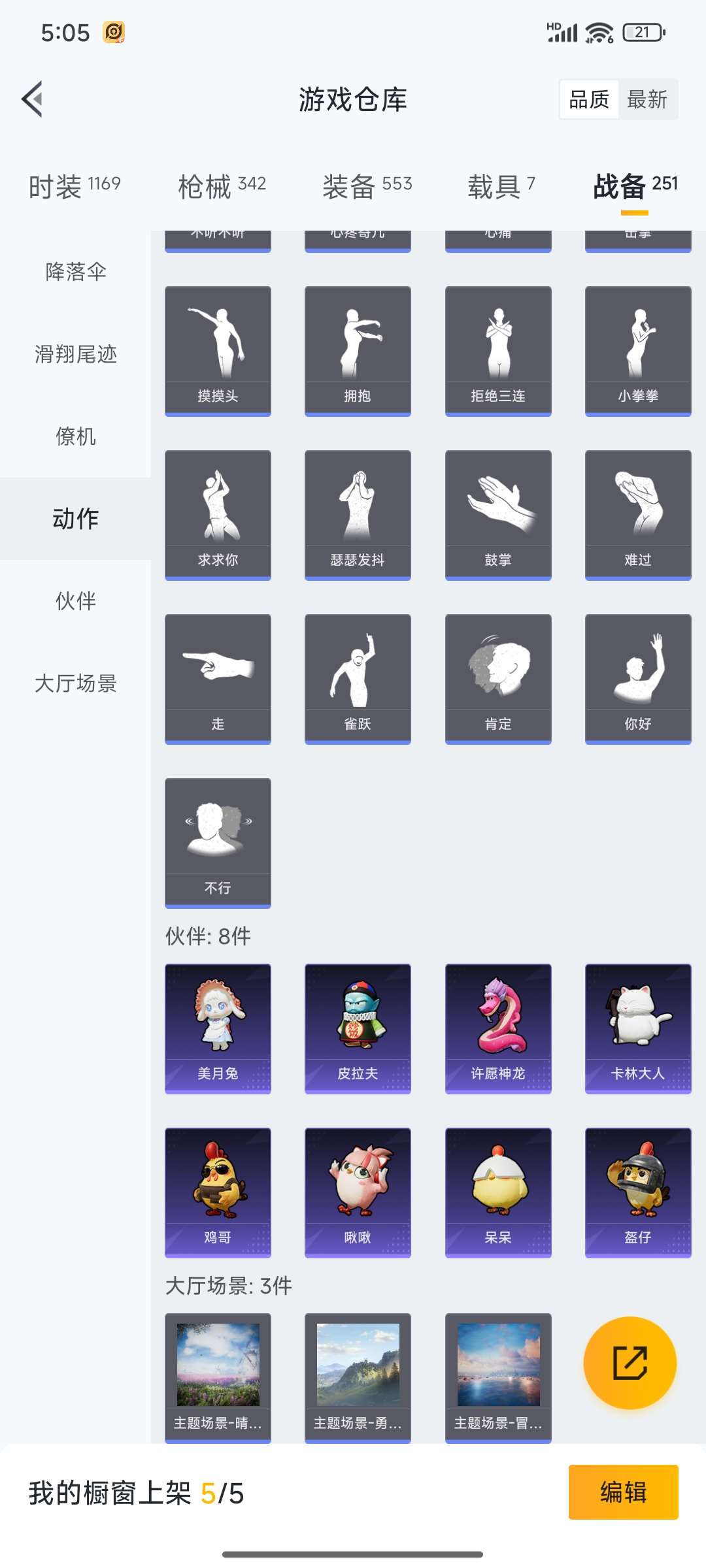The image size is (706, 1568).
Task: Open the 鼓掌 clapping action
Action: [x=498, y=513]
